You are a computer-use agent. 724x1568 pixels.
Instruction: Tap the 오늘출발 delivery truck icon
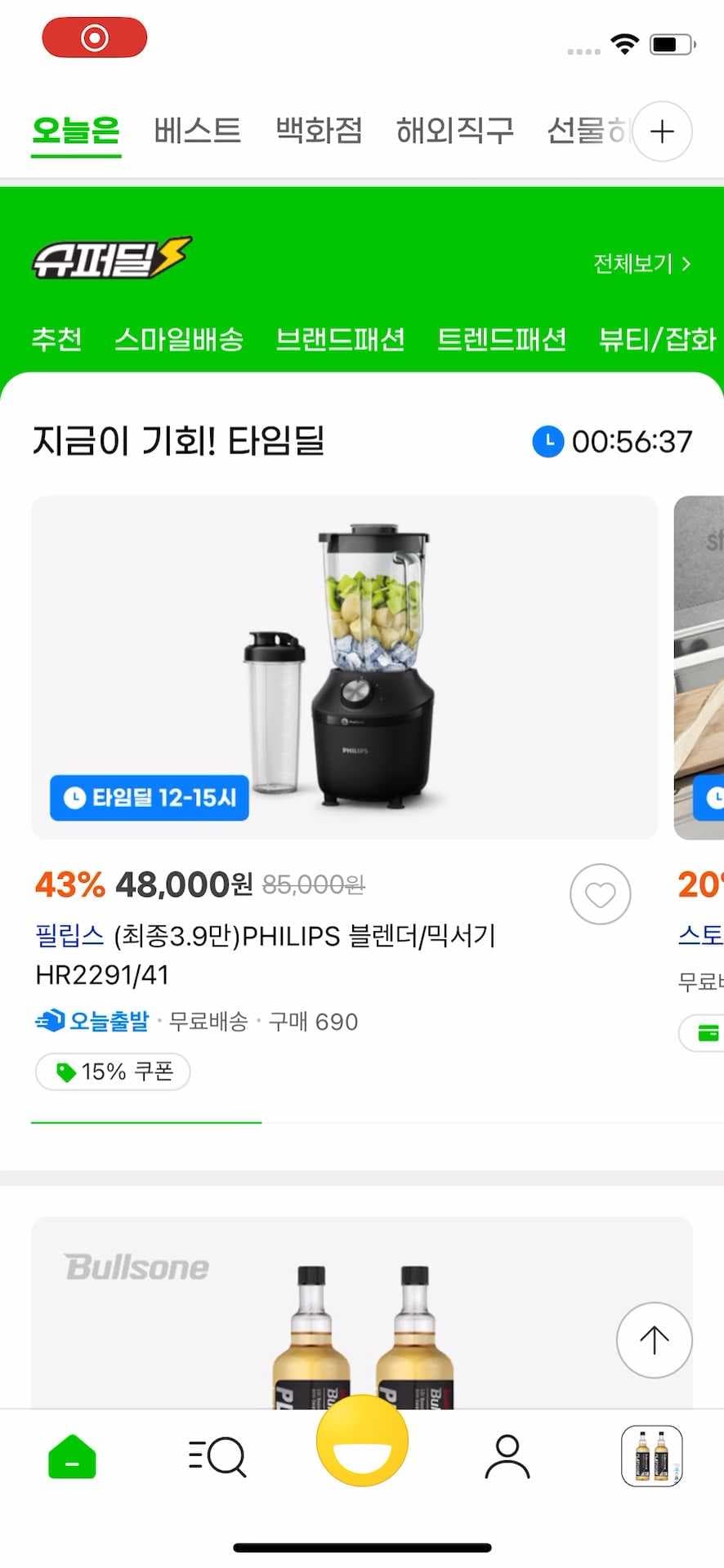click(x=50, y=1021)
